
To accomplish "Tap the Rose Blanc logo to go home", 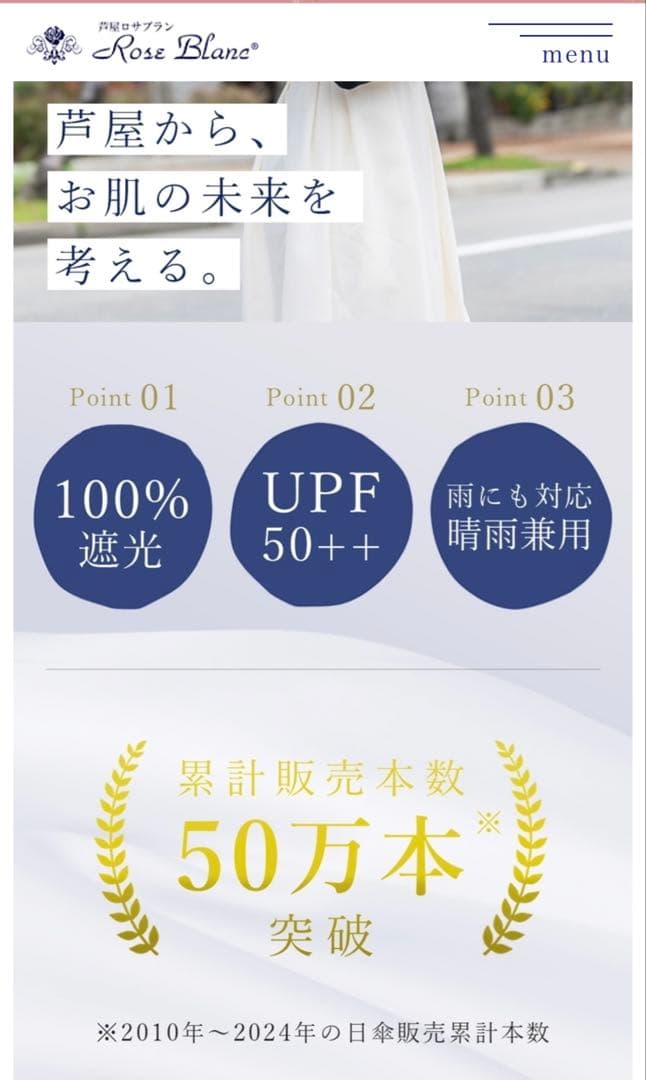I will 141,44.
